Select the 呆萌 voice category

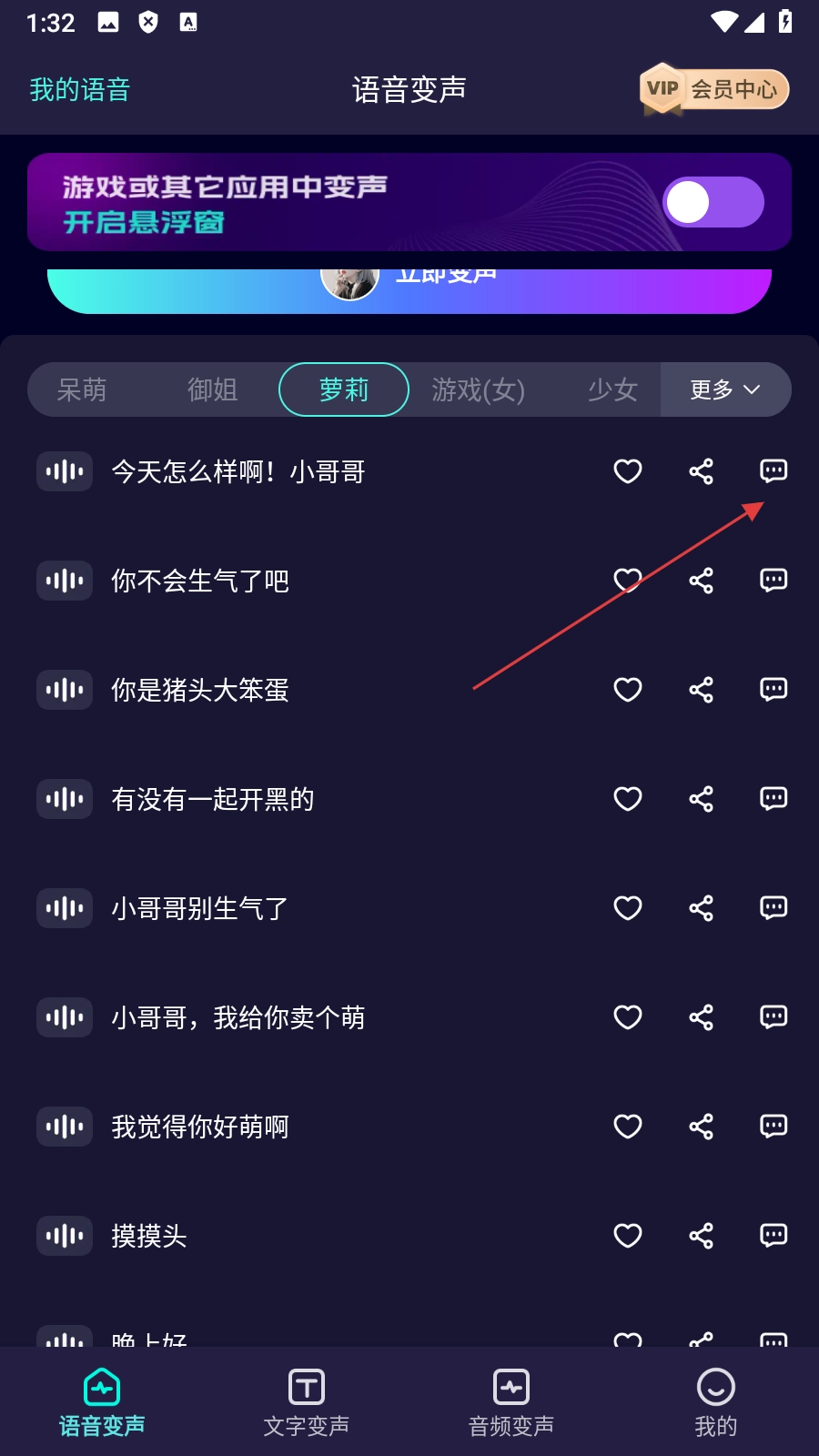pyautogui.click(x=82, y=389)
